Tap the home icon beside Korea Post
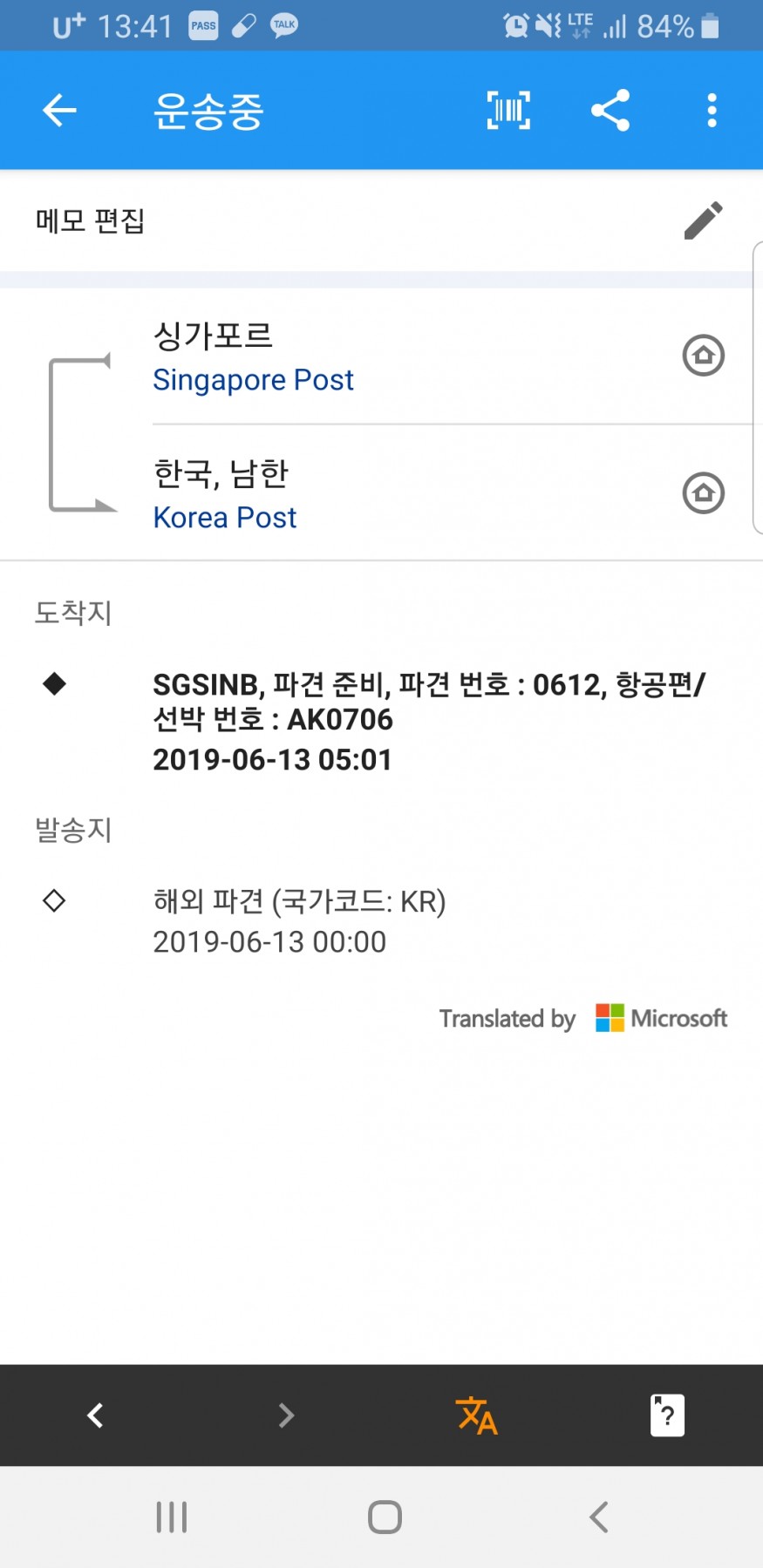This screenshot has width=763, height=1568. [704, 493]
